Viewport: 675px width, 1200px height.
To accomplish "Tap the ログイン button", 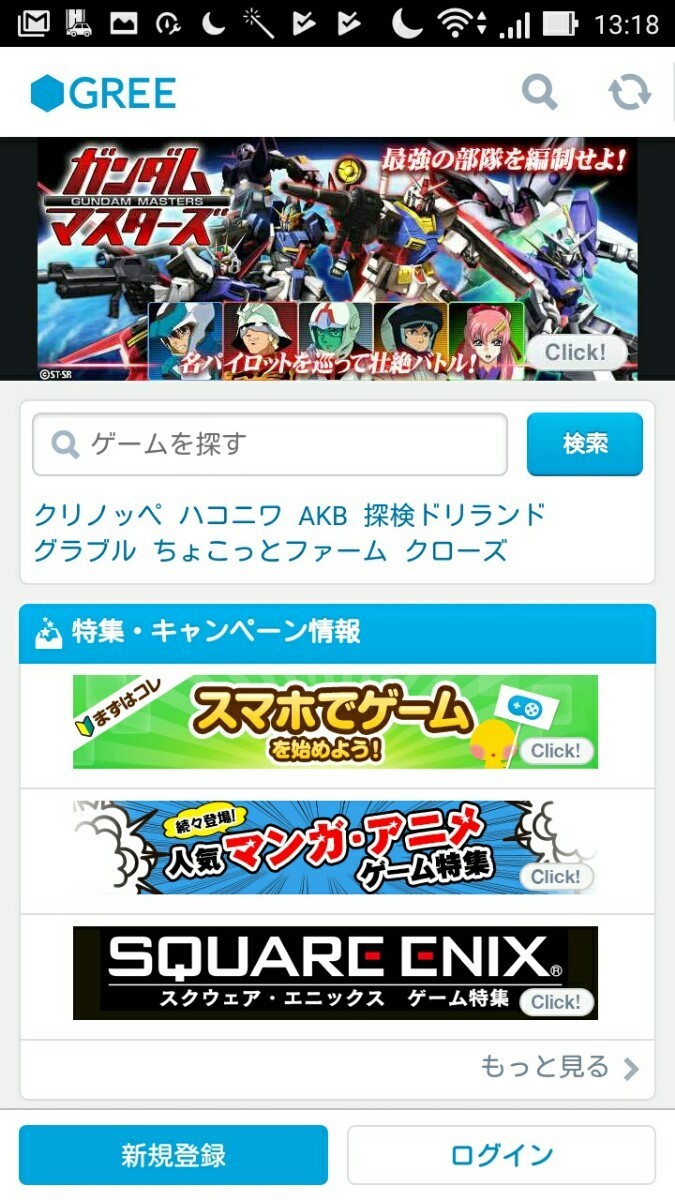I will (501, 1155).
